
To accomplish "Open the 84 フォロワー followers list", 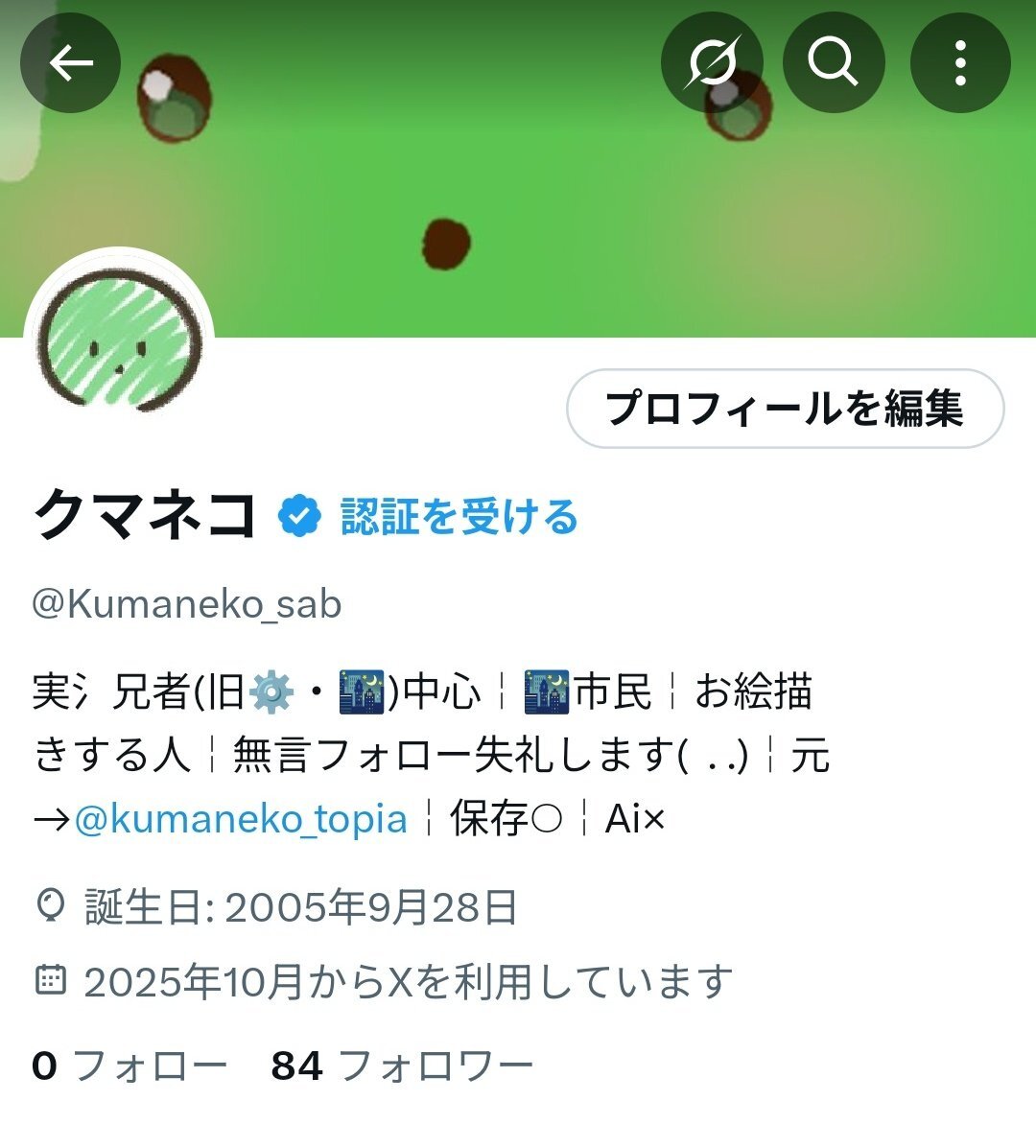I will click(402, 1066).
